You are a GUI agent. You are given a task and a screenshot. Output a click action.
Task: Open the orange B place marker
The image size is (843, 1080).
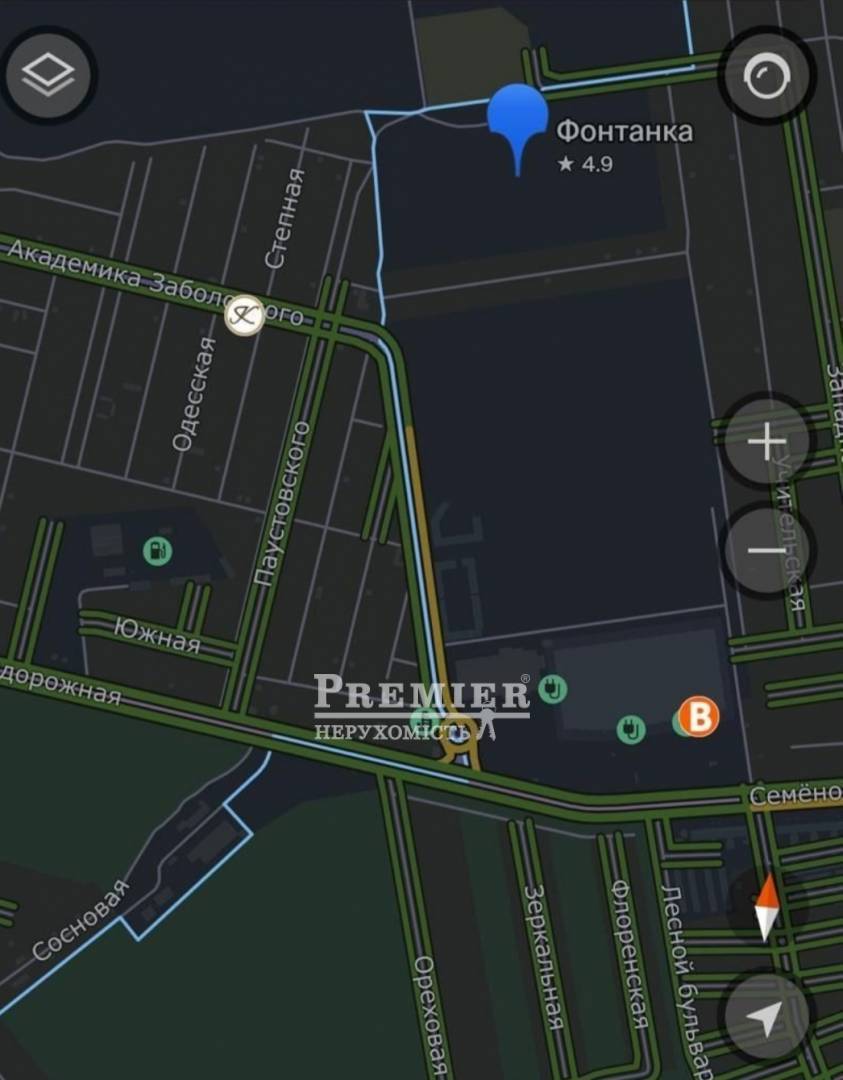699,716
